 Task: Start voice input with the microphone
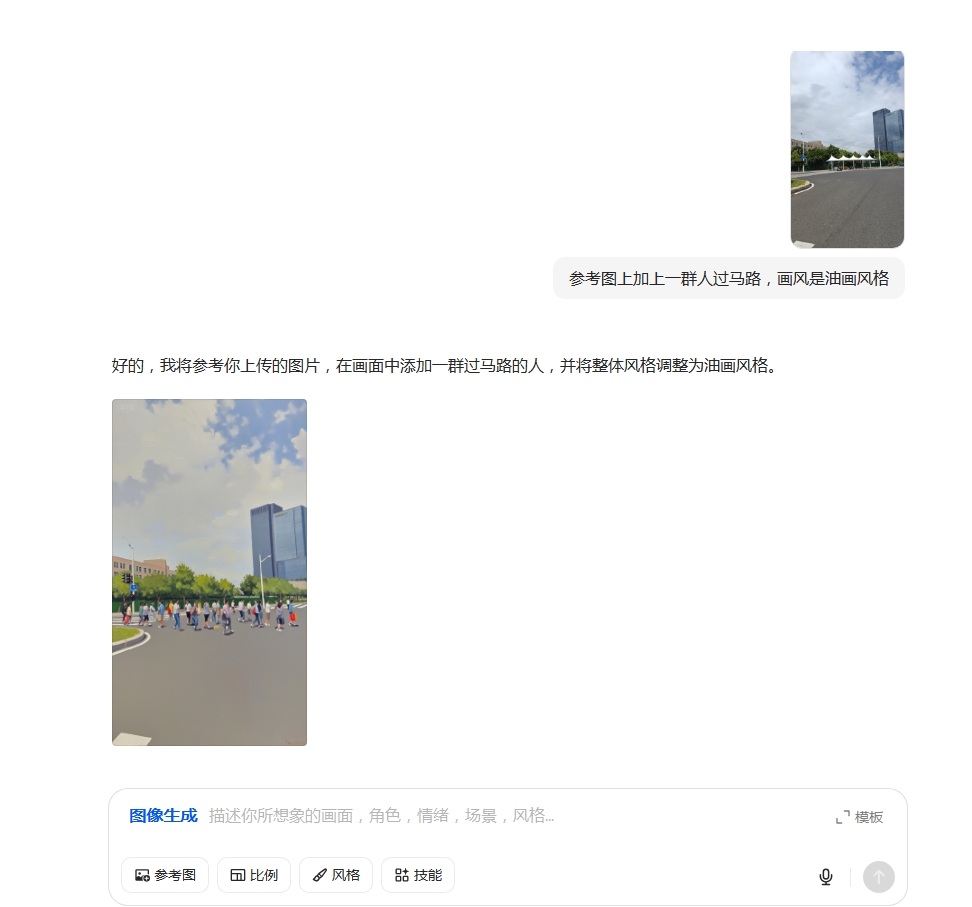826,877
